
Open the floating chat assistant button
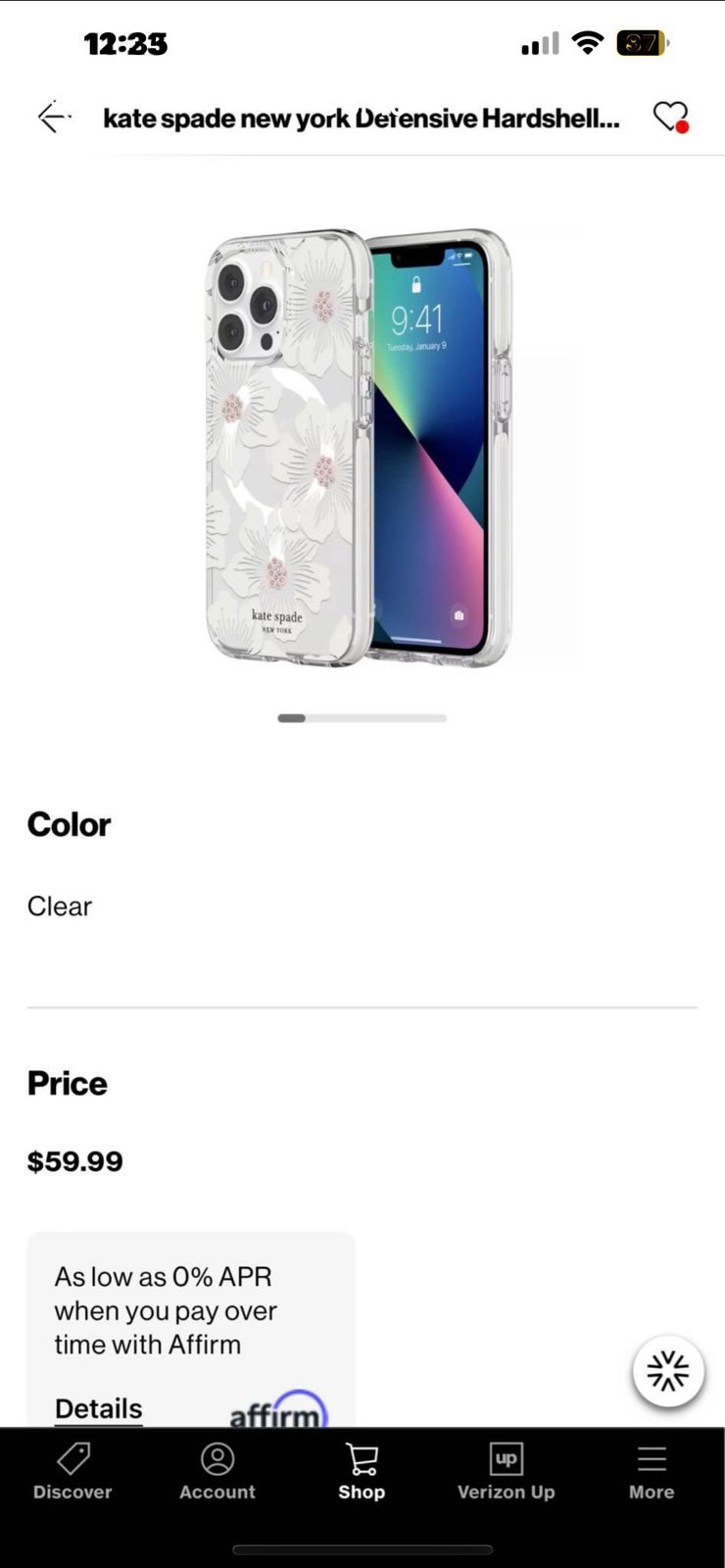668,1371
